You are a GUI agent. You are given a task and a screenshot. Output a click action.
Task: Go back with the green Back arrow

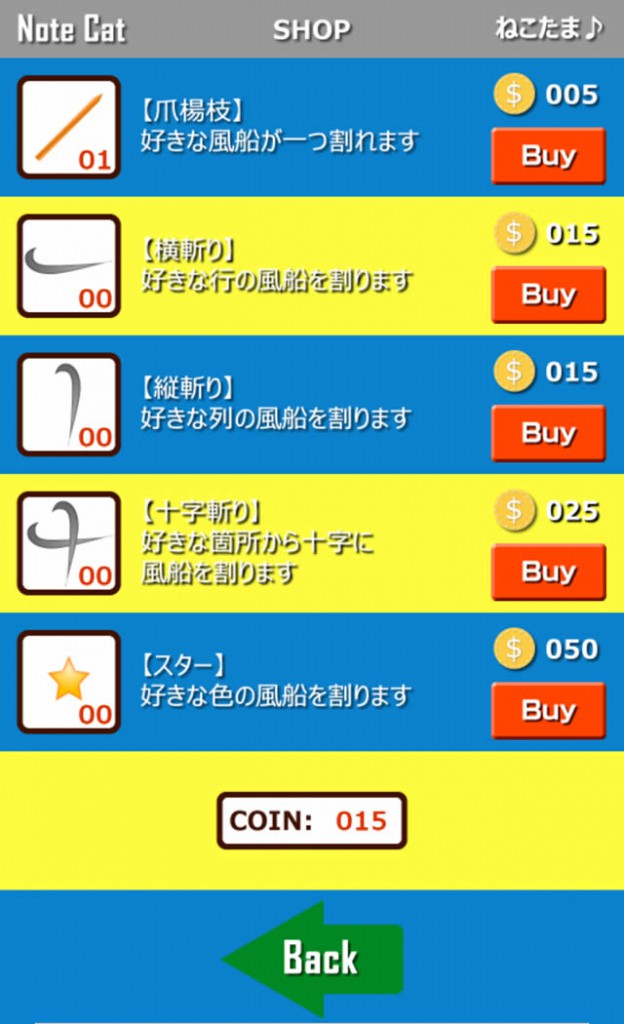pyautogui.click(x=313, y=958)
